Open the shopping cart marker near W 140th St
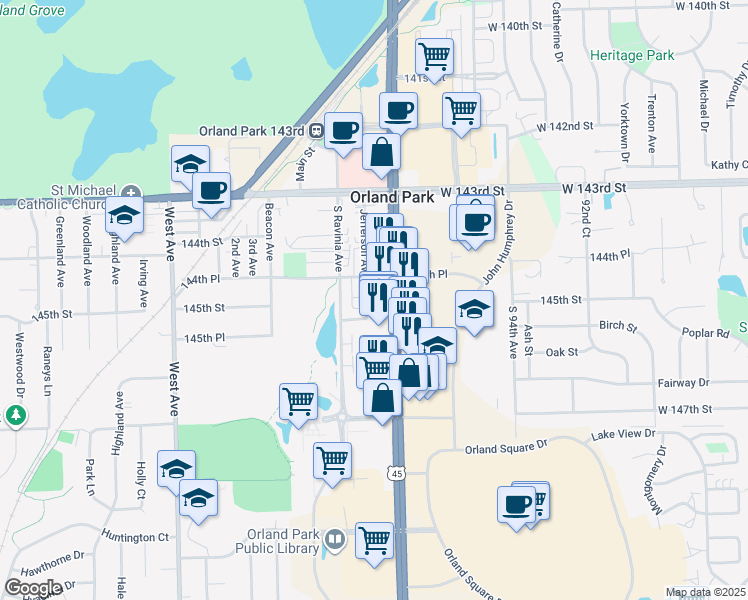This screenshot has height=600, width=748. click(x=434, y=55)
